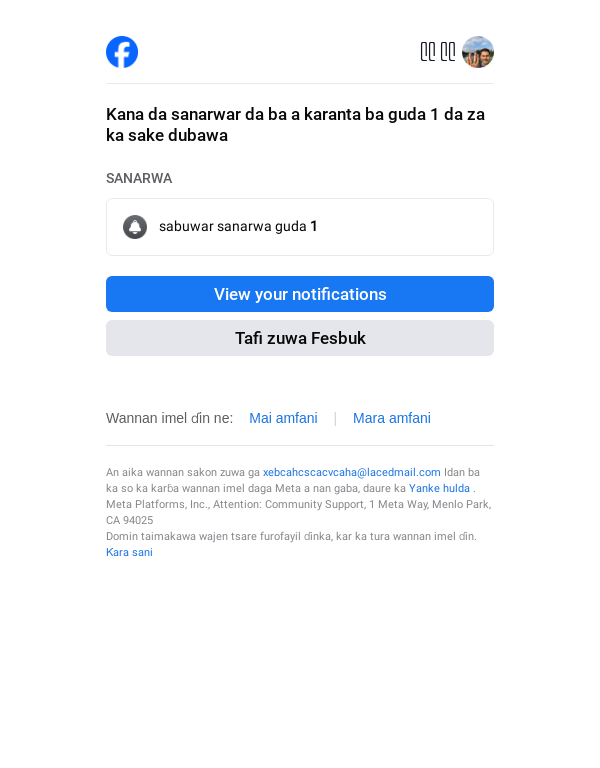Open the sabuwar sanarwa guda 1 row
The height and width of the screenshot is (768, 600).
pos(300,227)
